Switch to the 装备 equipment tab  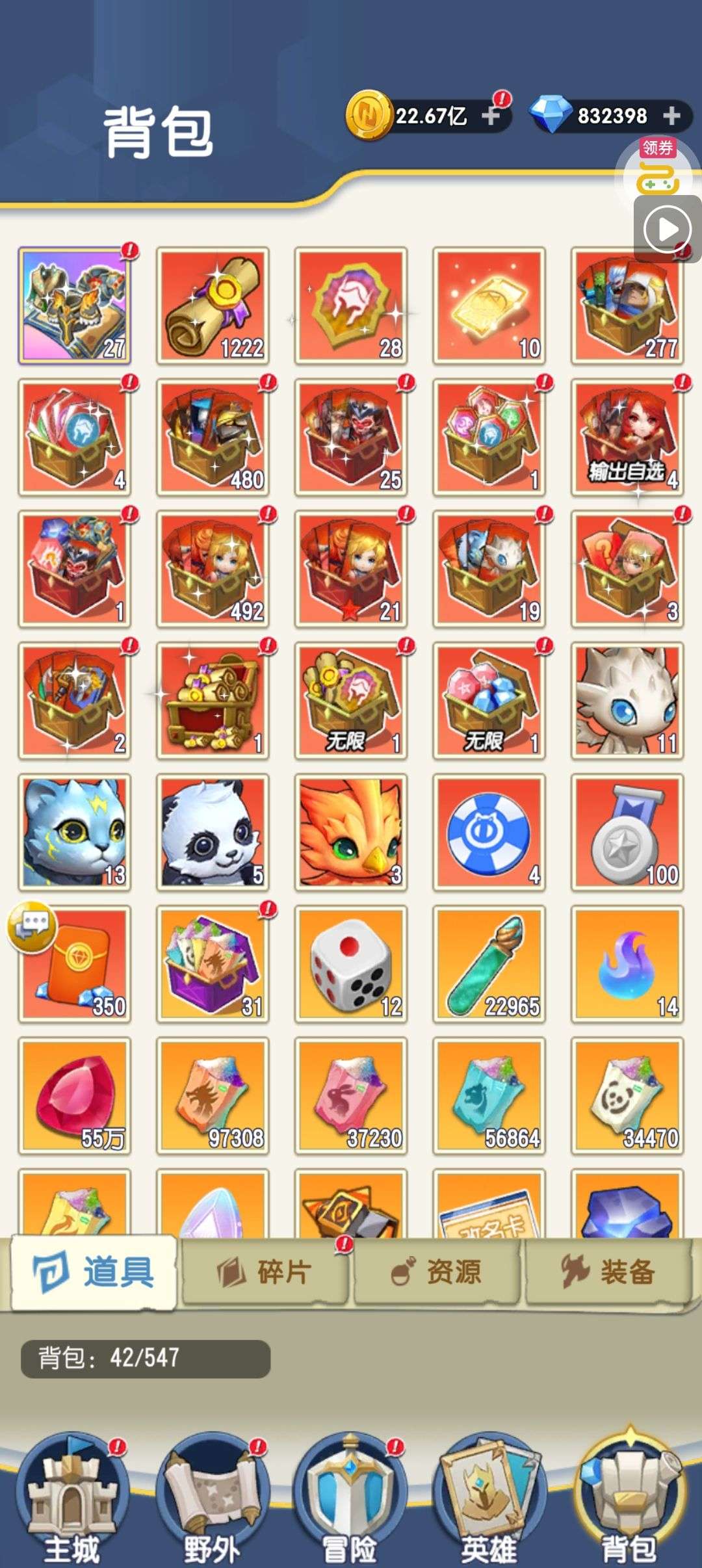(x=608, y=1272)
